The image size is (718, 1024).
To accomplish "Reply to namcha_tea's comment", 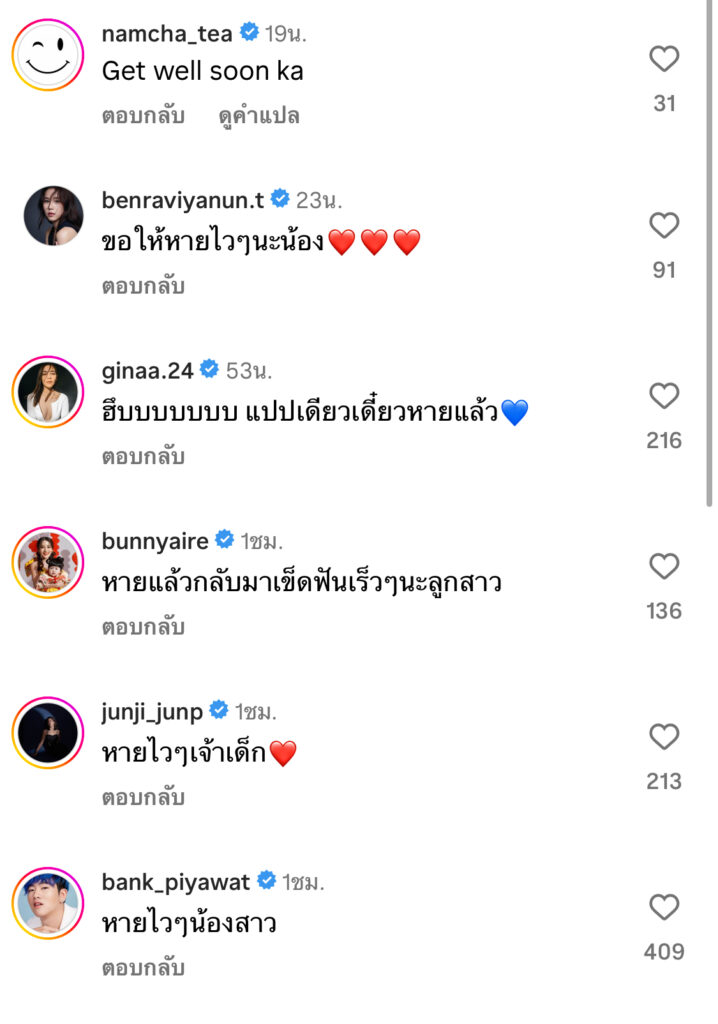I will tap(143, 116).
